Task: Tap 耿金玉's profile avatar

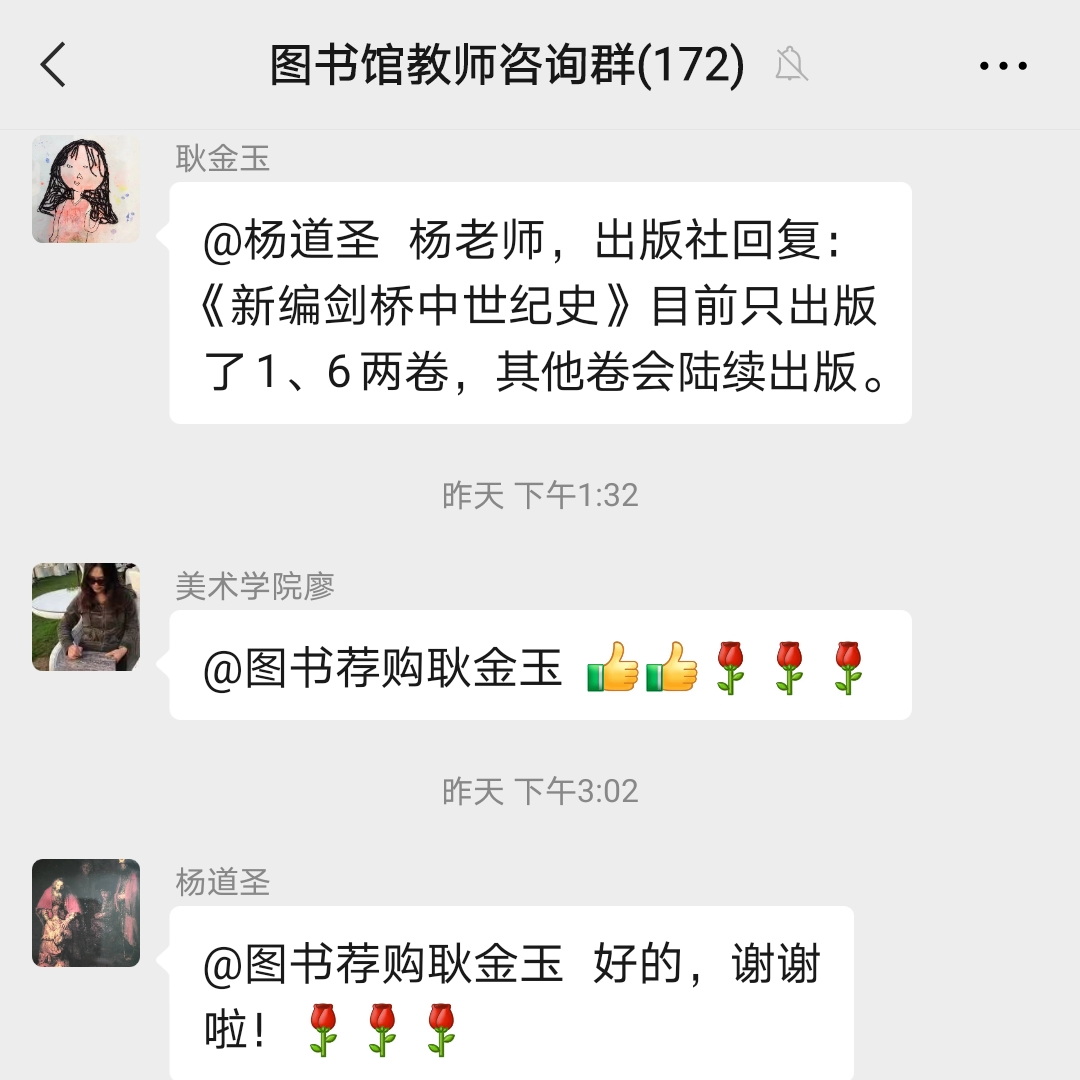Action: coord(86,189)
